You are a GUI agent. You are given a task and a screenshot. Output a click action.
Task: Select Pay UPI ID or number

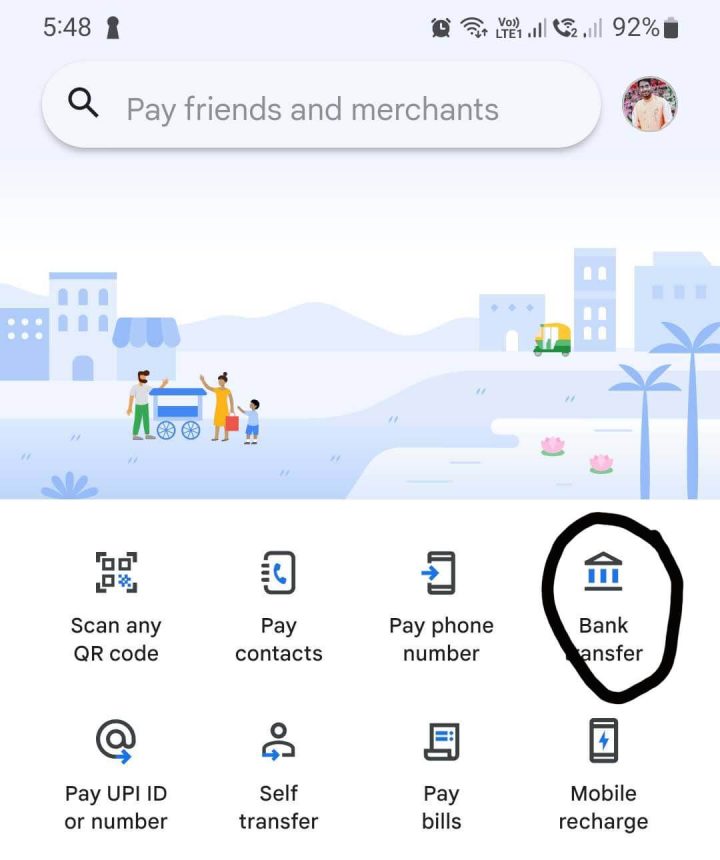[x=116, y=776]
